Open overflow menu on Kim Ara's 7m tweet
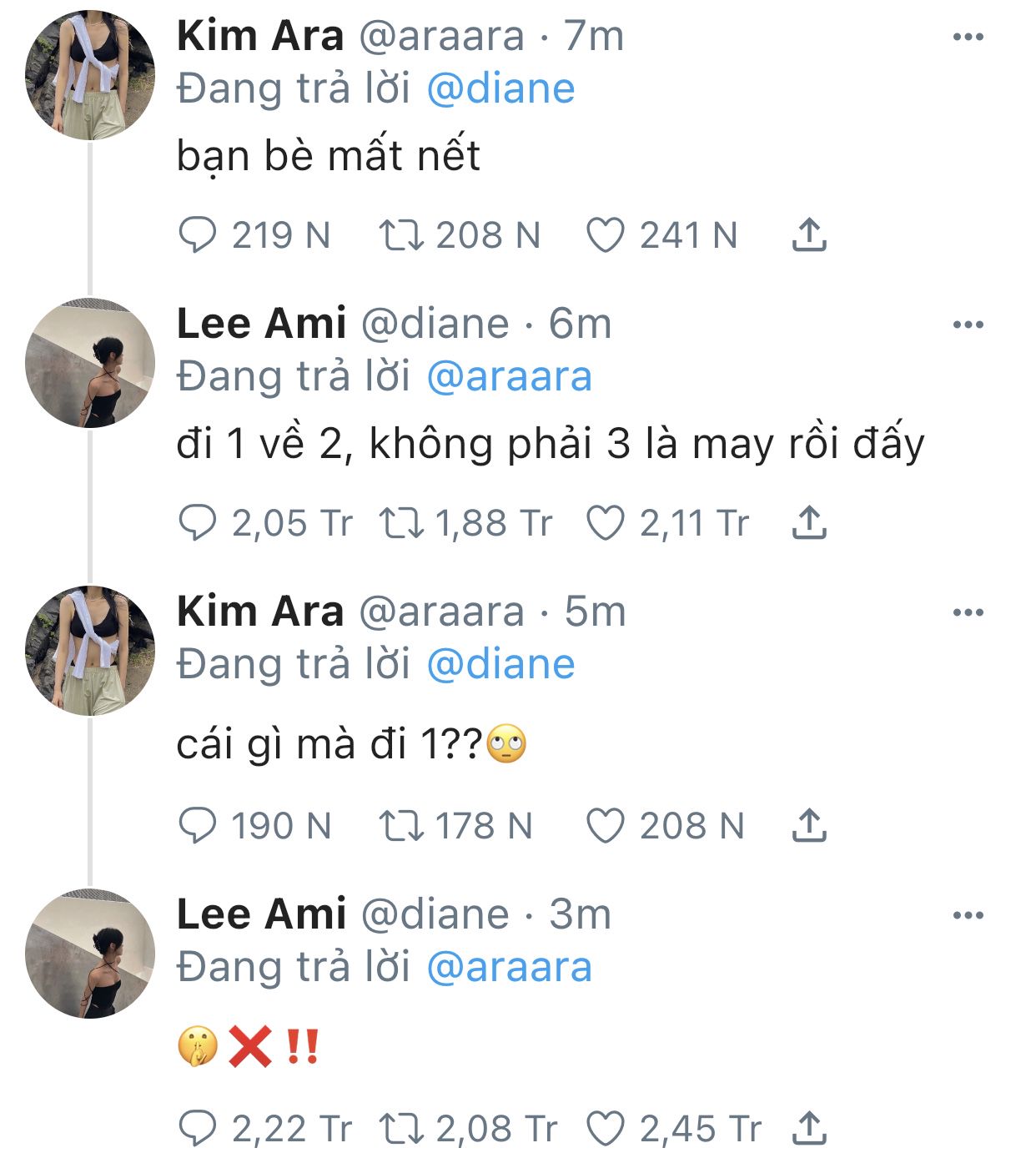Viewport: 1036px width, 1153px height. coord(968,37)
